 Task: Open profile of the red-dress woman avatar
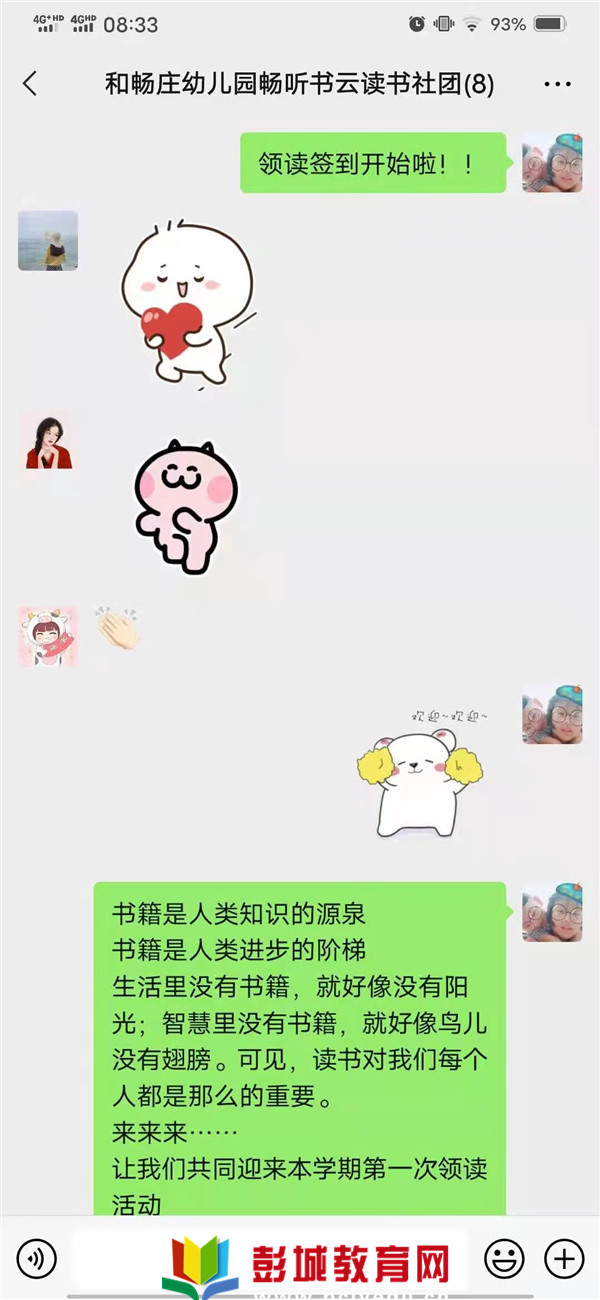click(48, 440)
